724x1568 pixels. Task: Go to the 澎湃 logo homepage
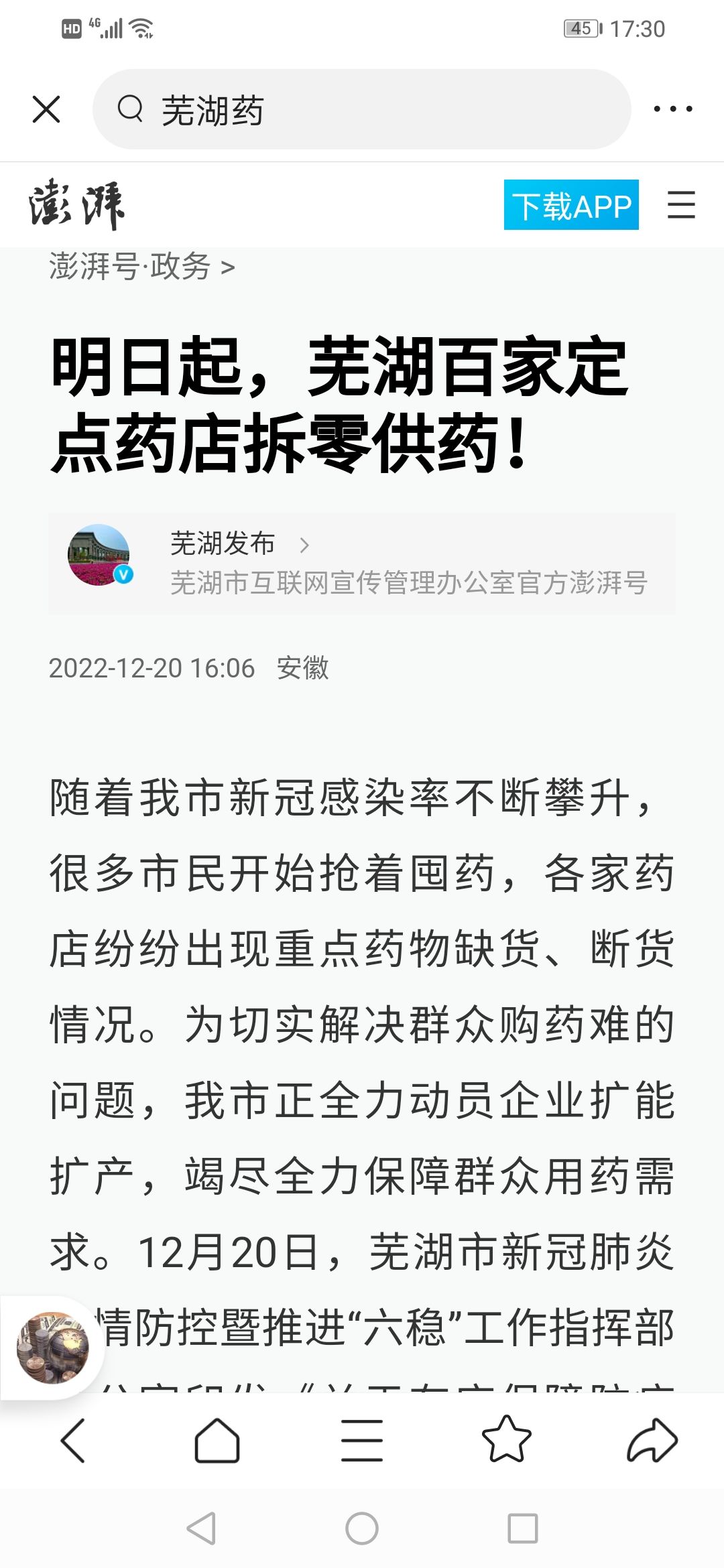pyautogui.click(x=77, y=205)
